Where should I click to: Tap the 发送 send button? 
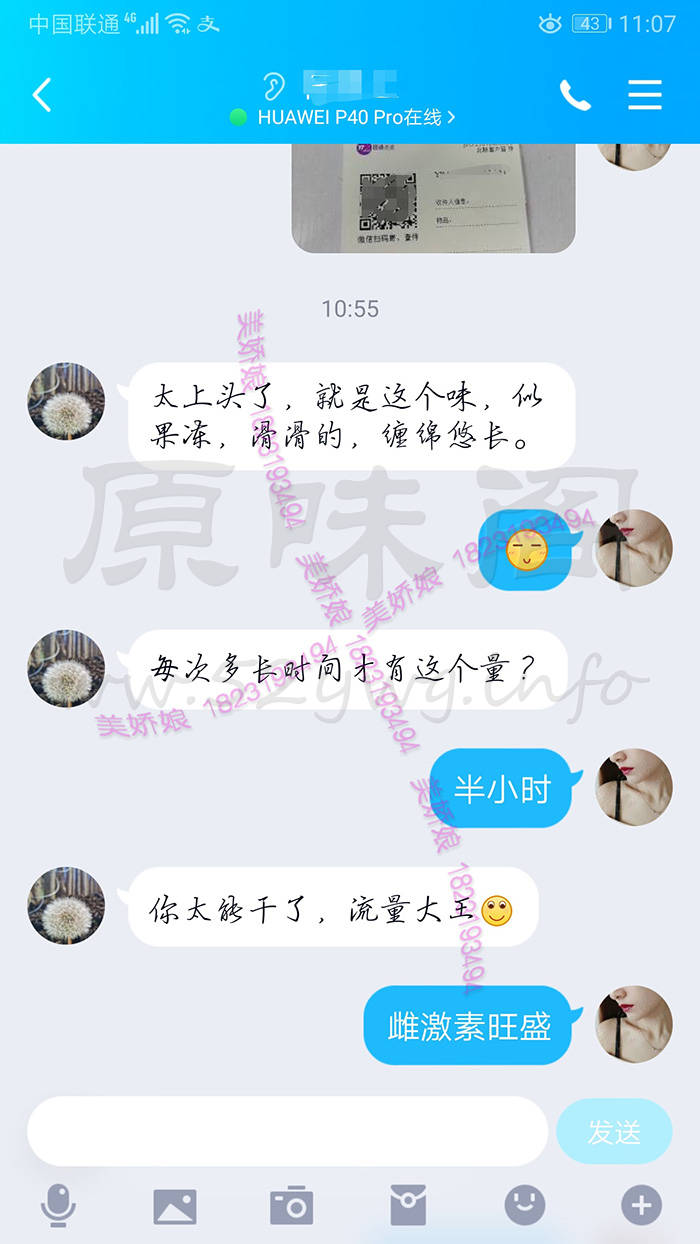(614, 1132)
